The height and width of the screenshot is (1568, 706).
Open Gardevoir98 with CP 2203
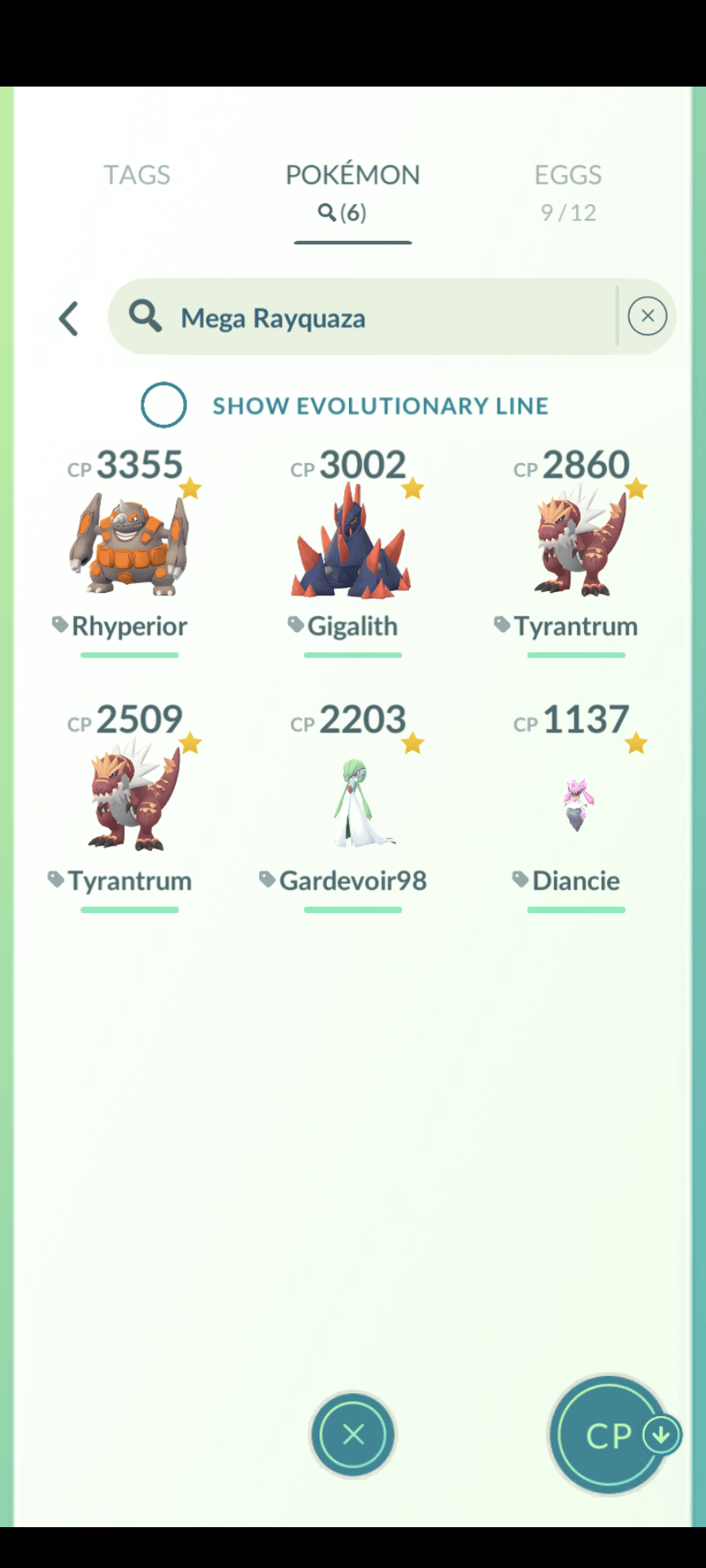coord(352,799)
